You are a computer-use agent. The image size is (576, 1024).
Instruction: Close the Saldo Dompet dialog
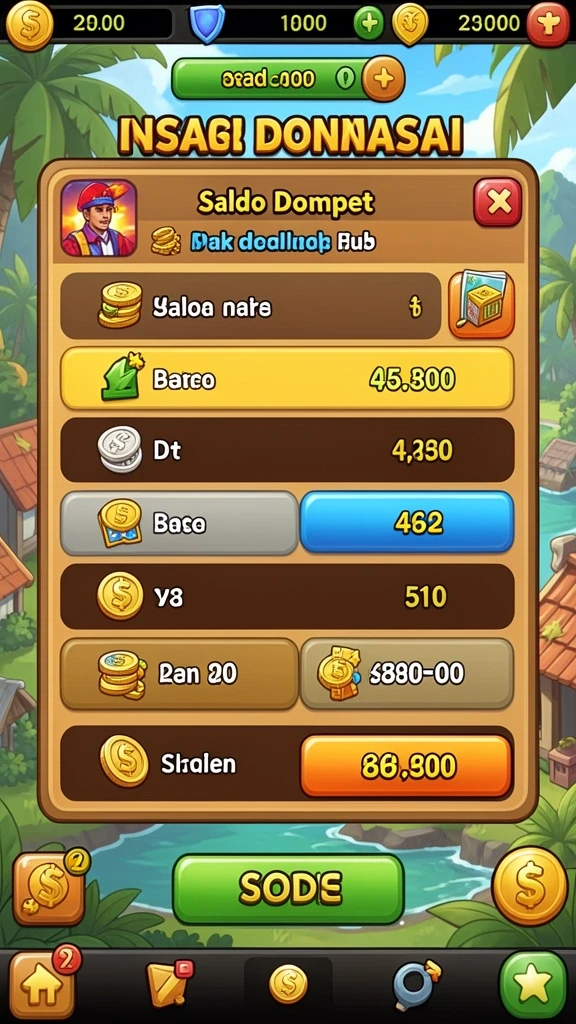click(498, 202)
